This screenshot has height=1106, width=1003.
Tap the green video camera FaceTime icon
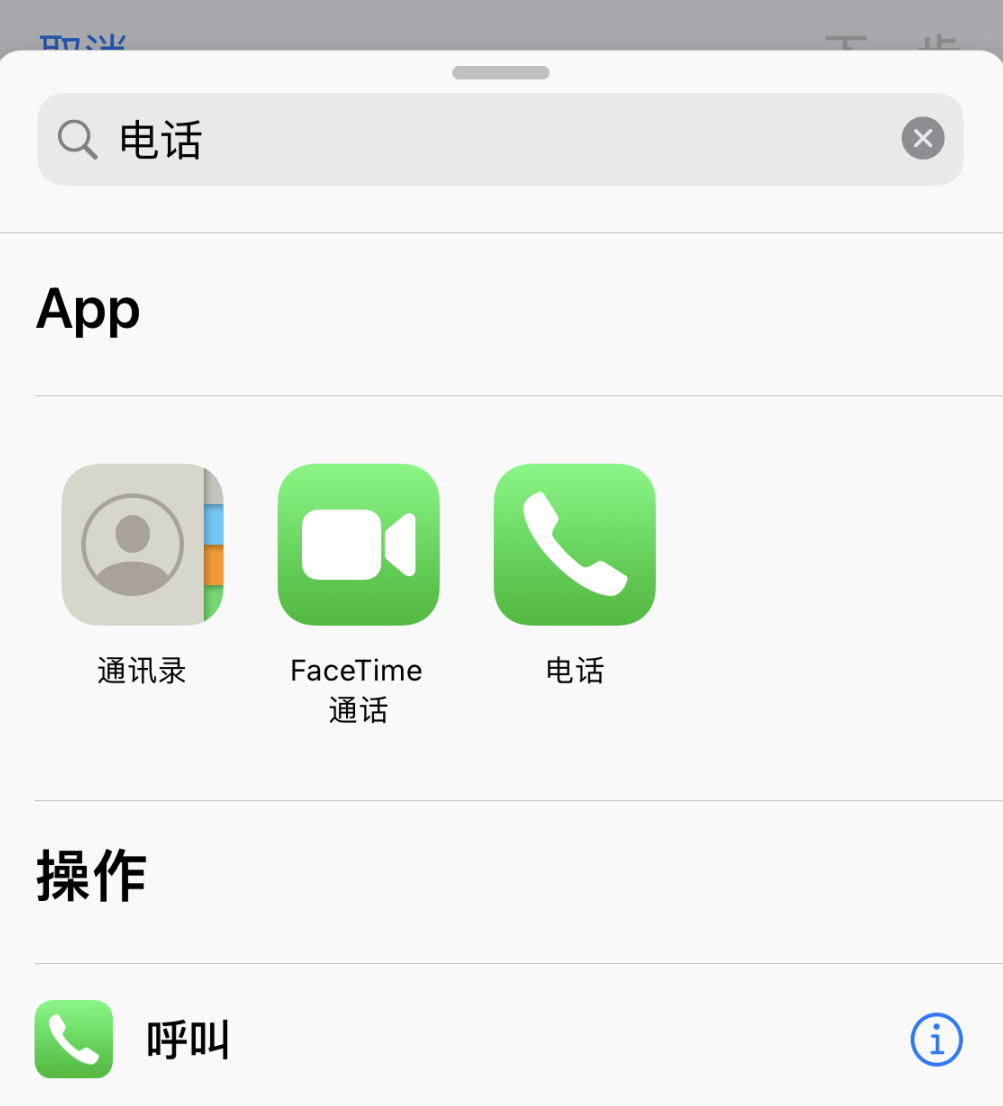tap(357, 544)
